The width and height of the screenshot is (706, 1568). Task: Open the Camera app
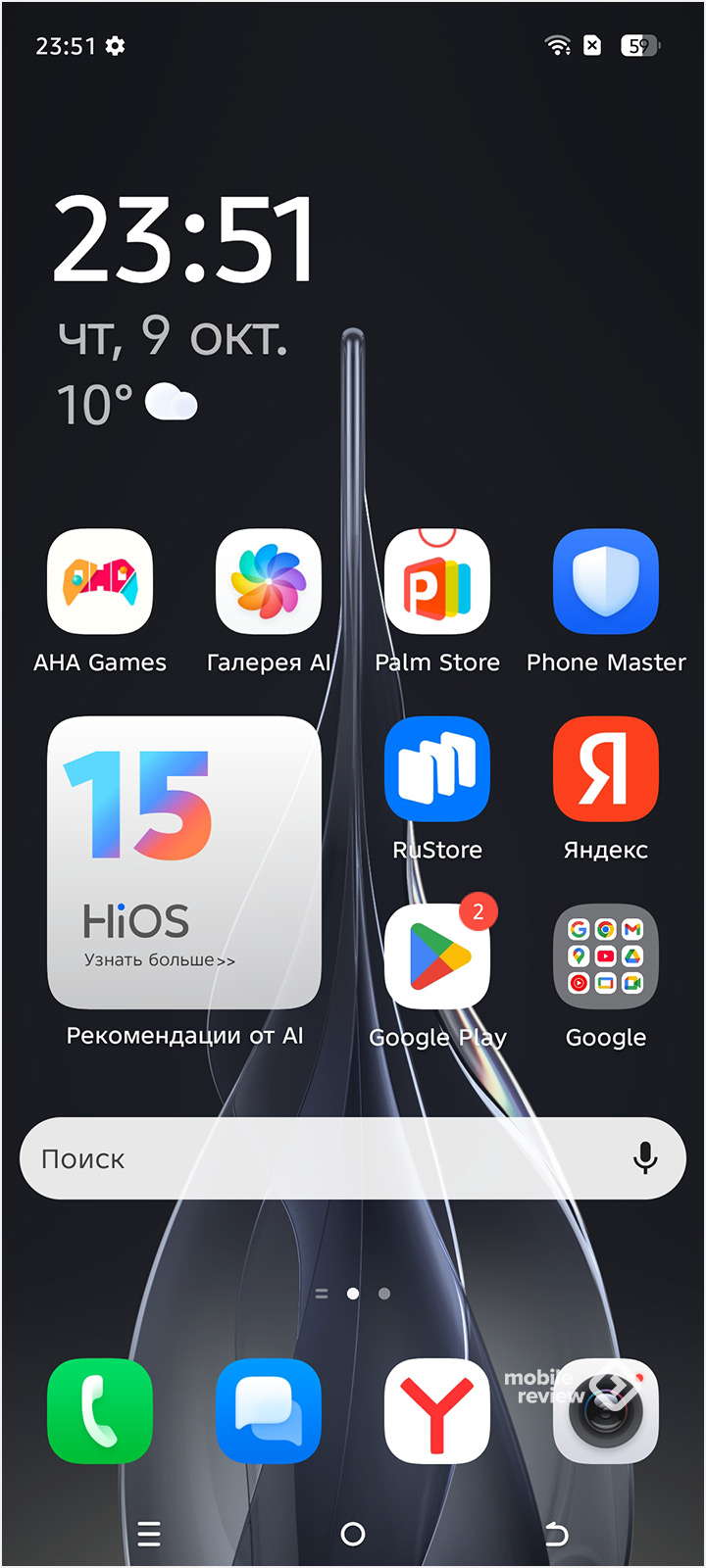point(606,1411)
